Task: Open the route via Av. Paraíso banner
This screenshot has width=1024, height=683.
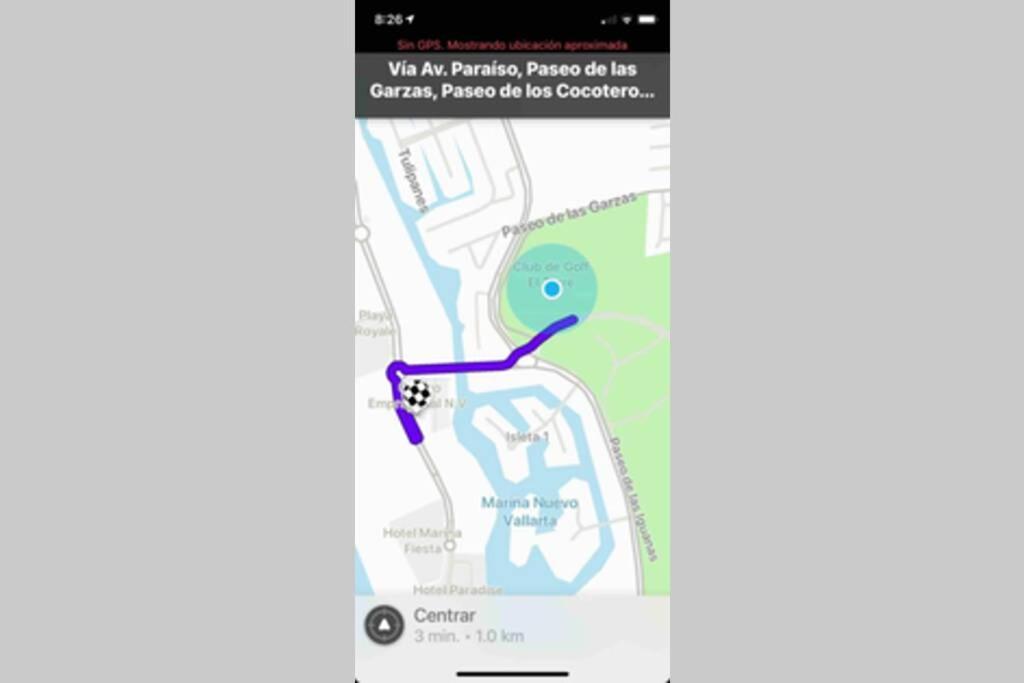Action: tap(512, 80)
